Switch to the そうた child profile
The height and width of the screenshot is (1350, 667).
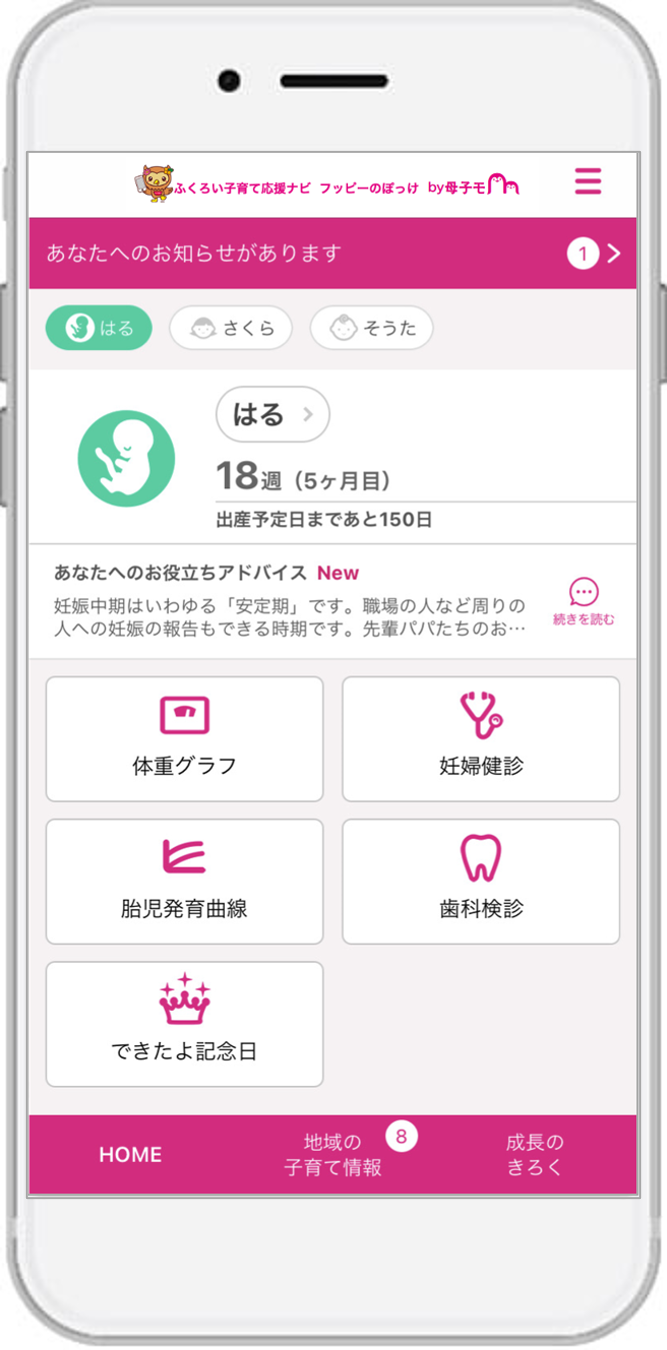tap(371, 328)
